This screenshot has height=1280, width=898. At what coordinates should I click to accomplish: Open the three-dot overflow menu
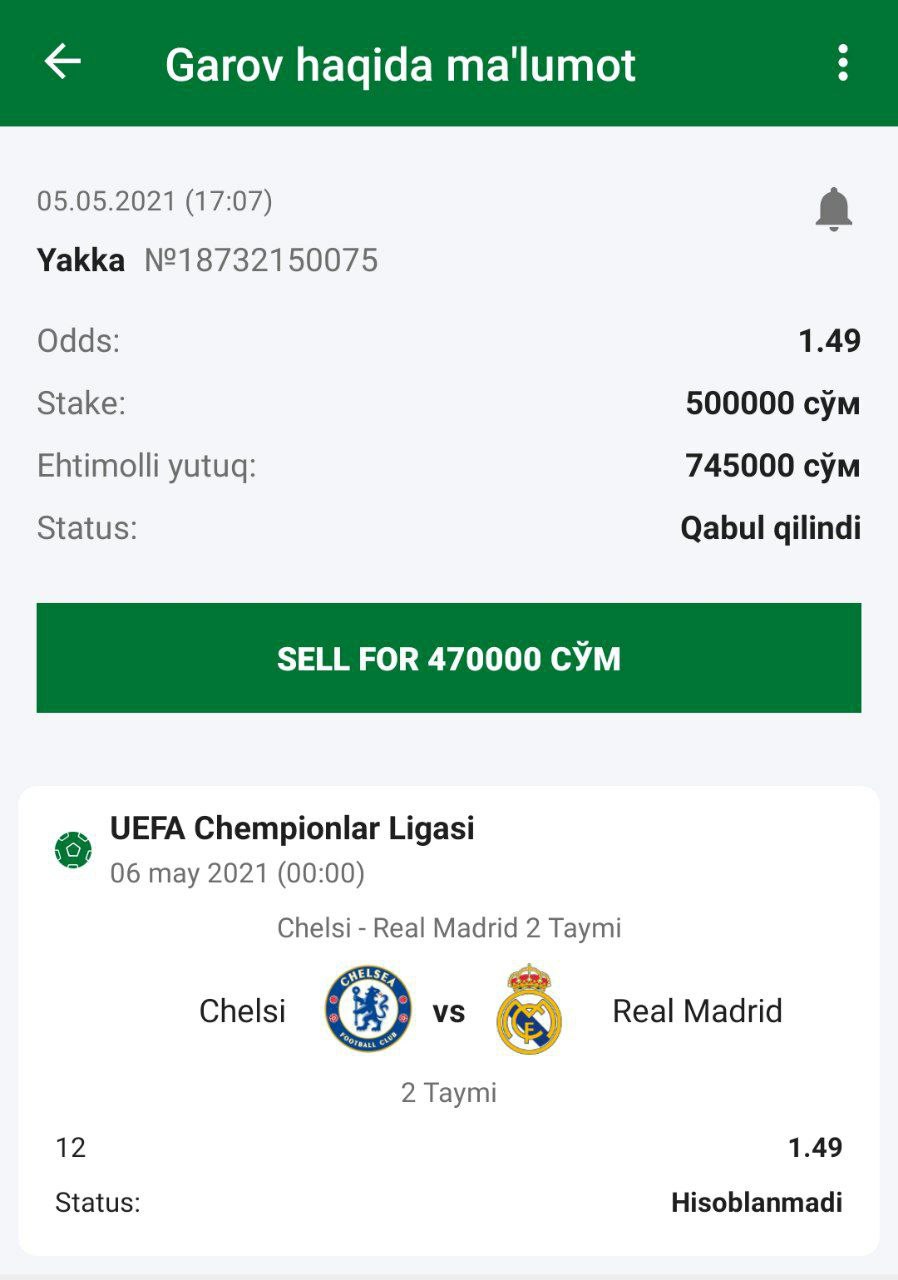(843, 63)
